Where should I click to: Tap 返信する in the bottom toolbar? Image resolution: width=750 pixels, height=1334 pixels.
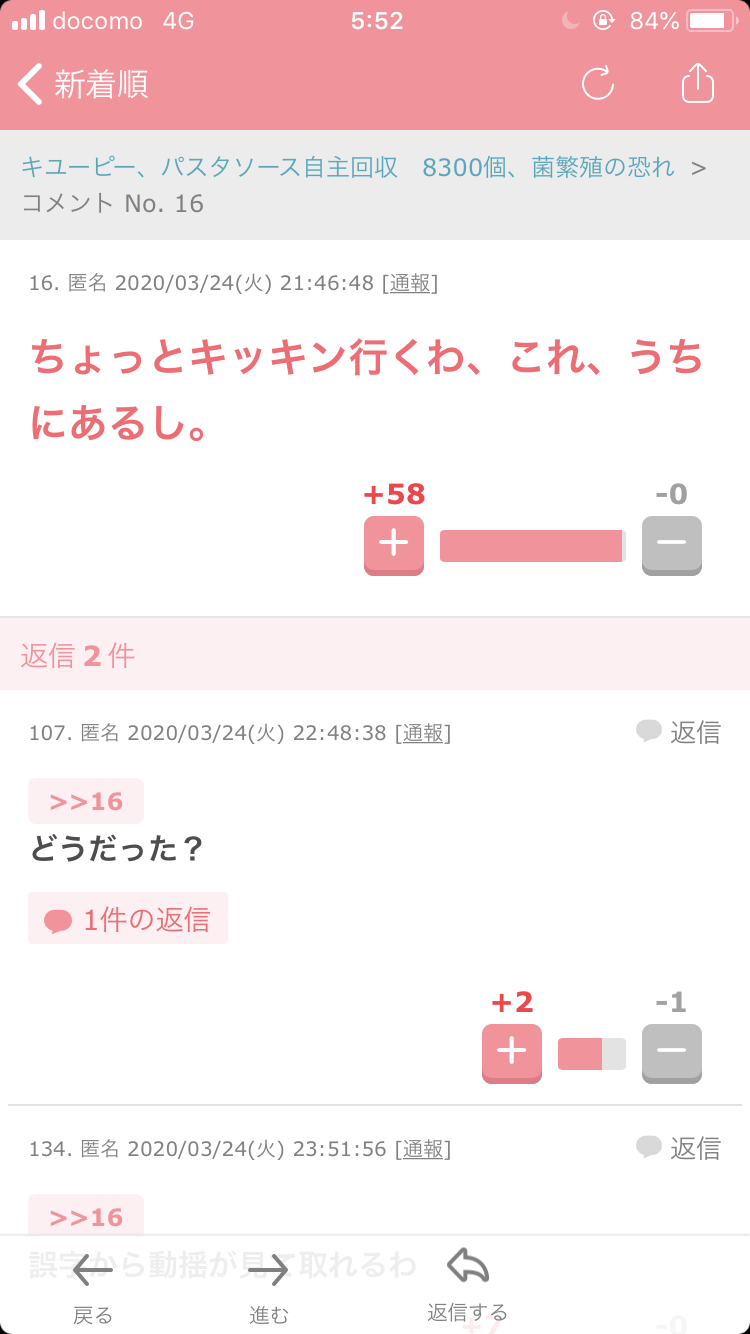tap(467, 1286)
